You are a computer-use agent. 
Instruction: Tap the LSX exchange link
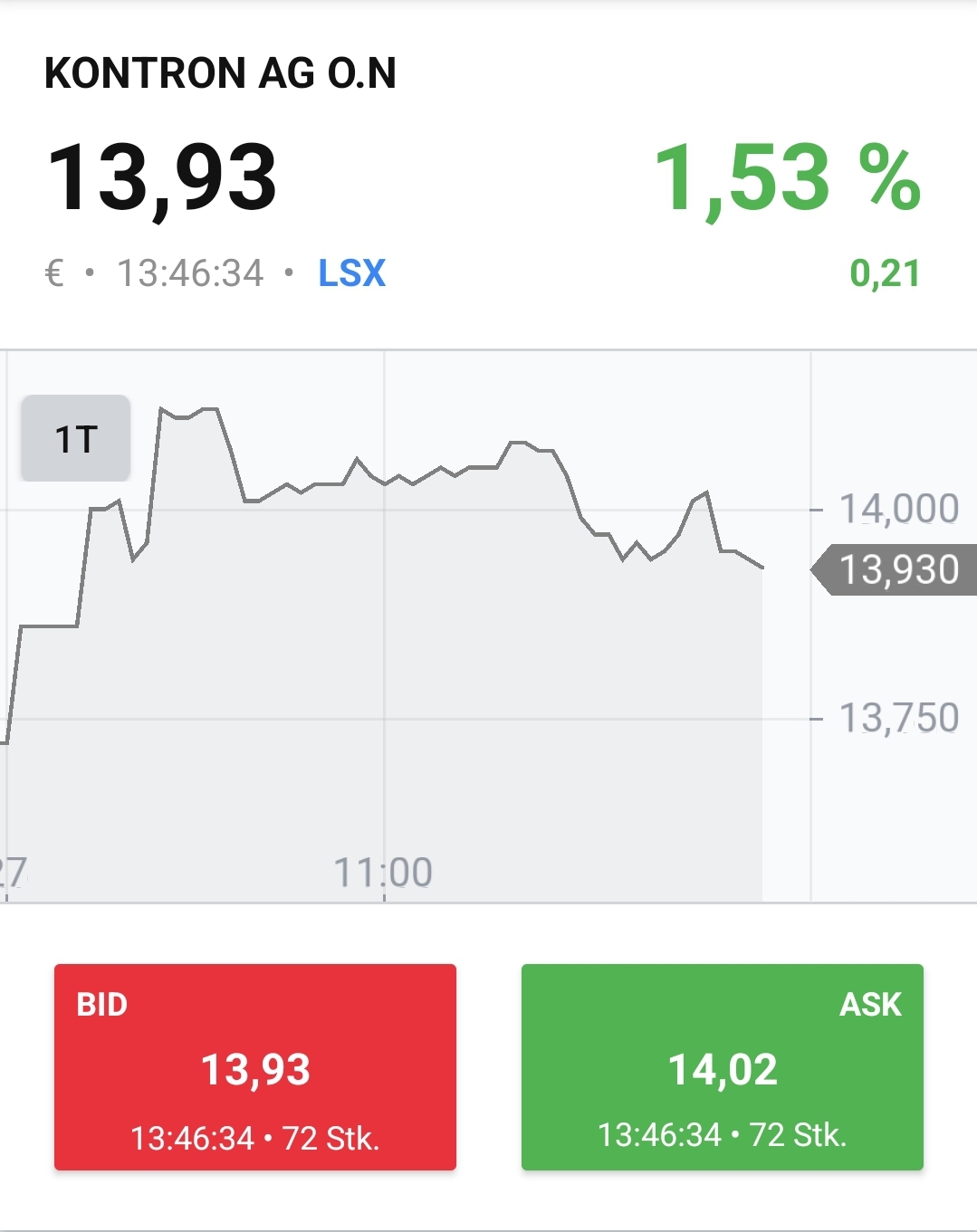(x=351, y=273)
